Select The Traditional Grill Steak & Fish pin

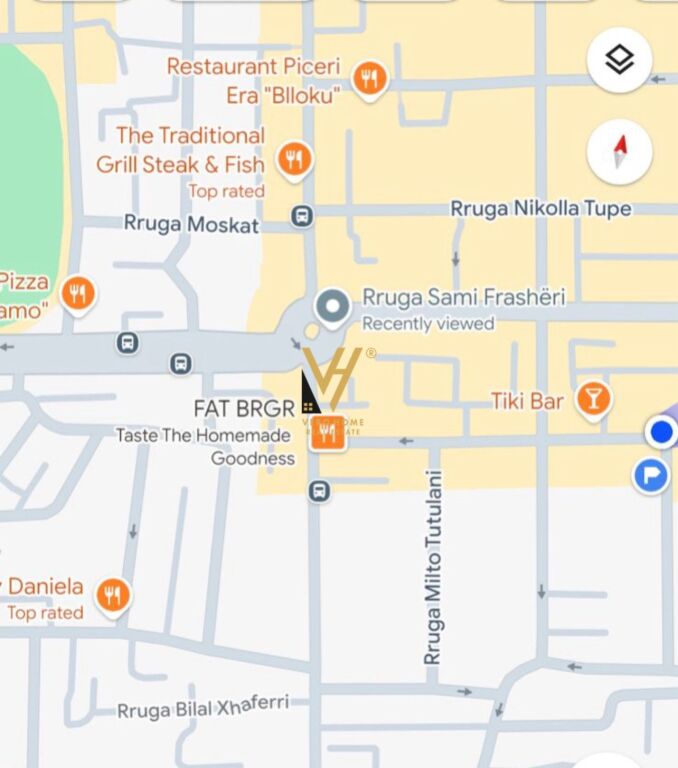pos(294,160)
